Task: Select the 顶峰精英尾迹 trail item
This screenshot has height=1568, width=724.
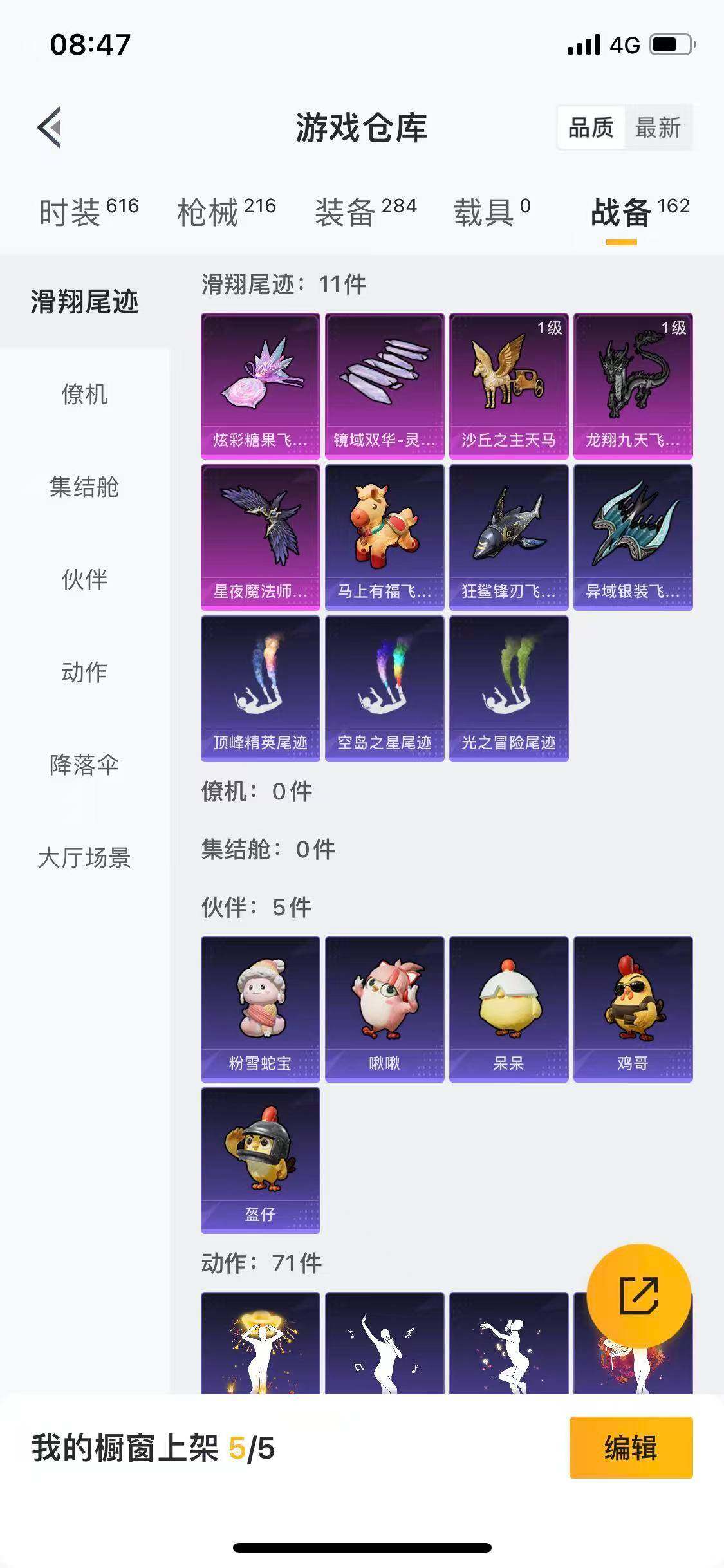Action: coord(259,689)
